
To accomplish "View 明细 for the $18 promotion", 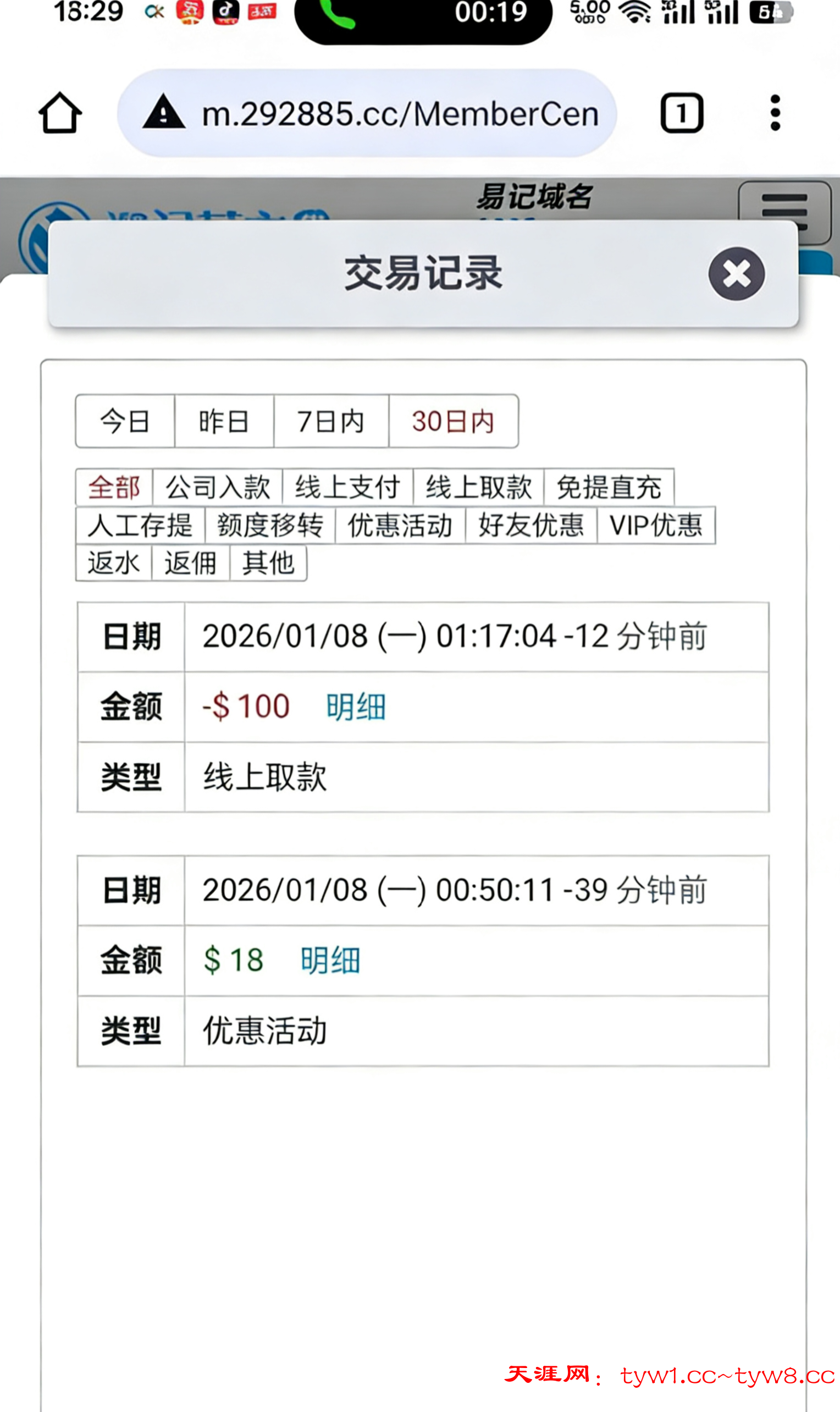I will (330, 961).
